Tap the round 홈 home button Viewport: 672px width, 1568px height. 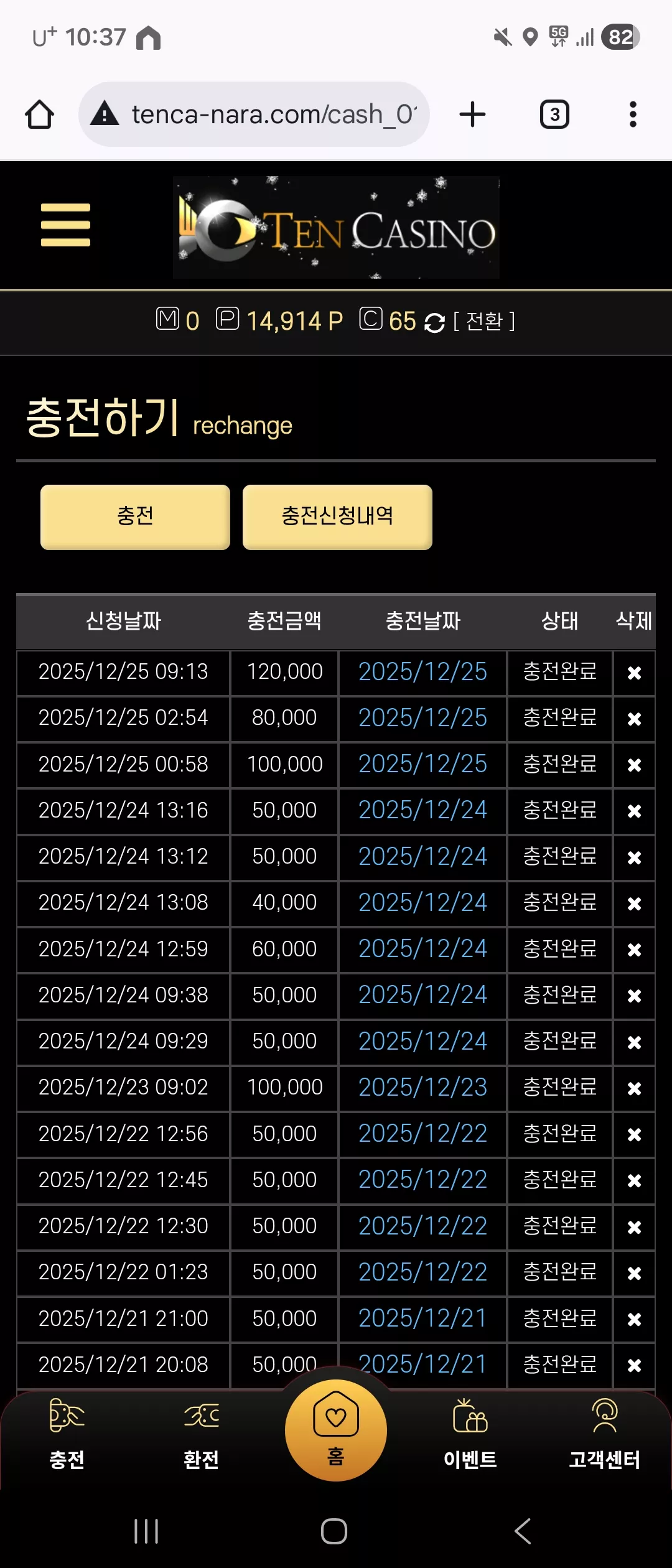click(336, 1430)
